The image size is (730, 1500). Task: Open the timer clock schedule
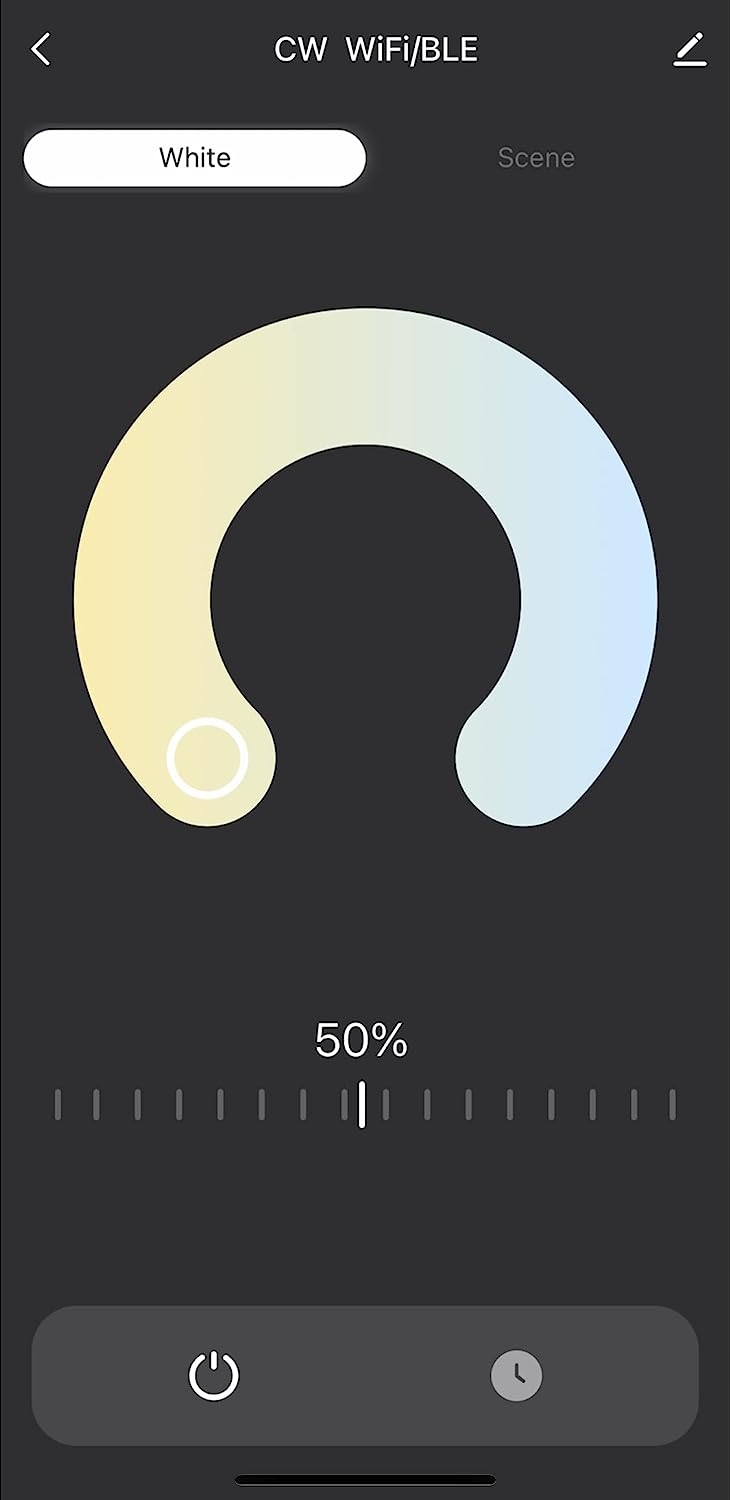[x=516, y=1376]
